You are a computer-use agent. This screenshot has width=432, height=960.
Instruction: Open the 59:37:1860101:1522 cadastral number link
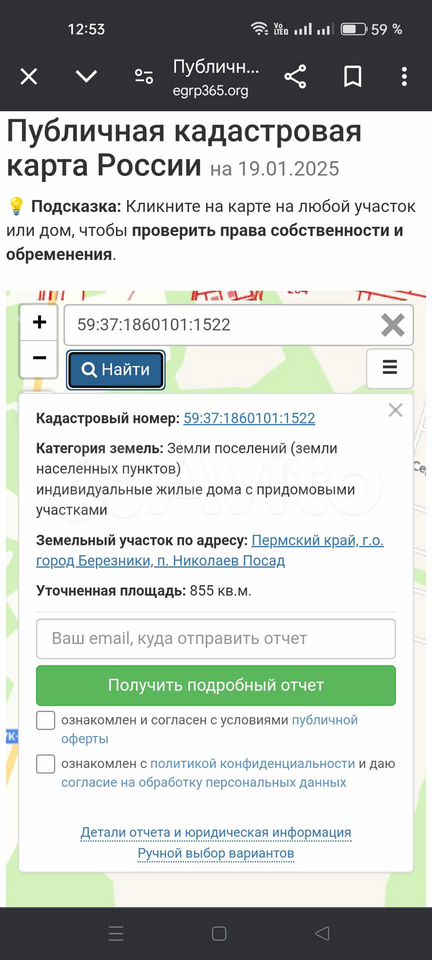click(x=249, y=419)
